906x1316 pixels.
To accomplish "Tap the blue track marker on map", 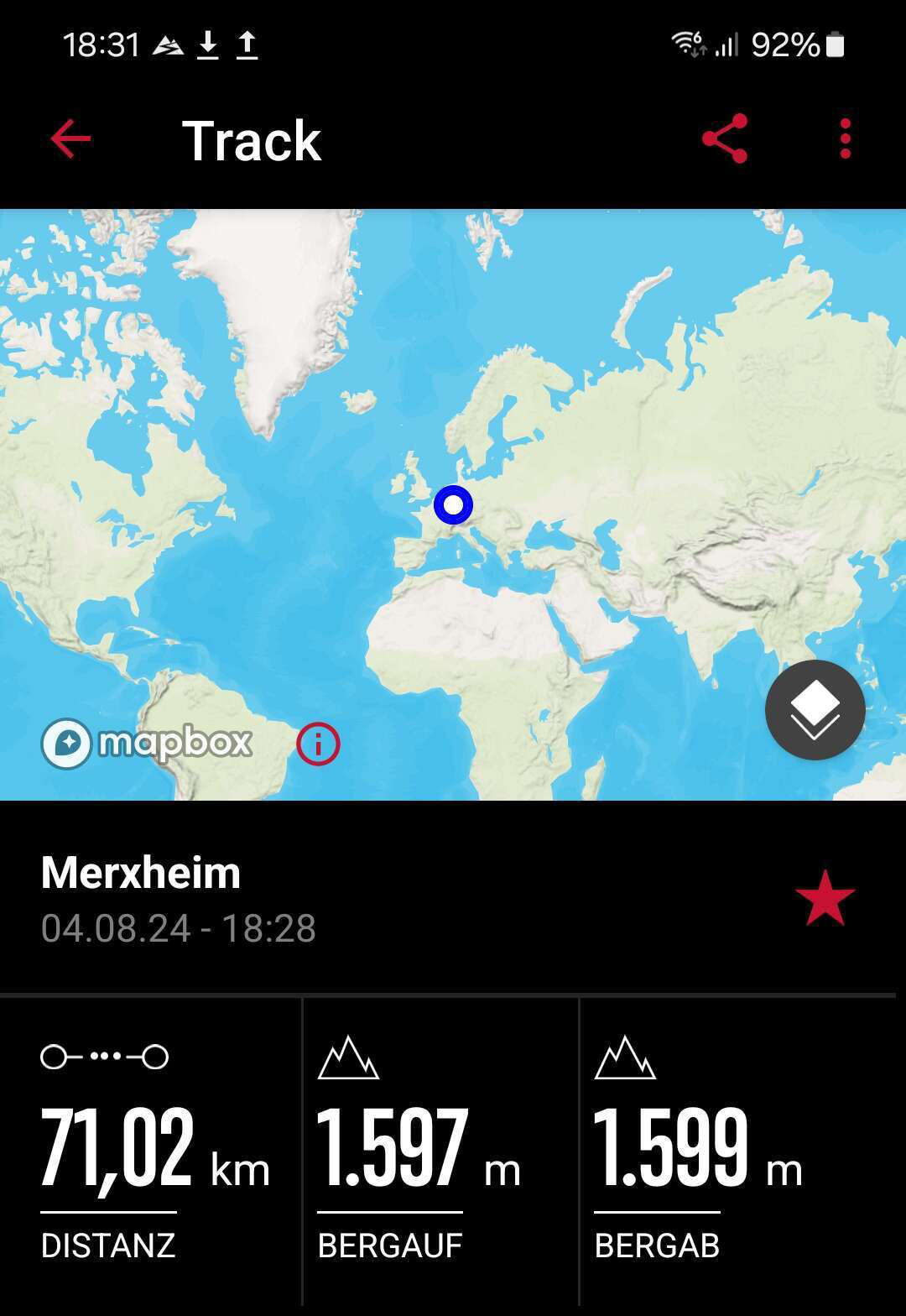I will (453, 505).
